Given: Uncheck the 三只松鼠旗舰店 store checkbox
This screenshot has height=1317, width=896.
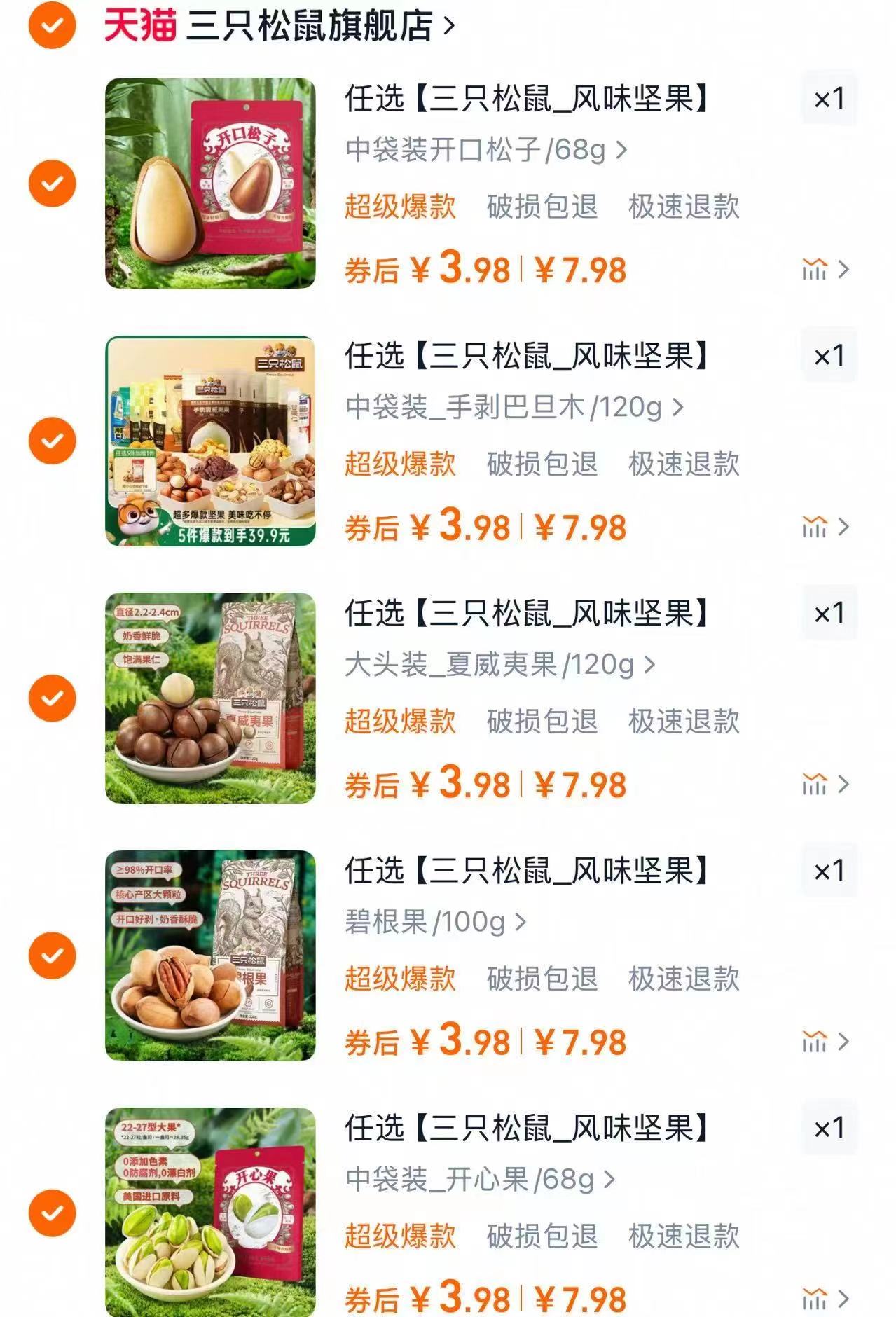Looking at the screenshot, I should click(x=52, y=25).
